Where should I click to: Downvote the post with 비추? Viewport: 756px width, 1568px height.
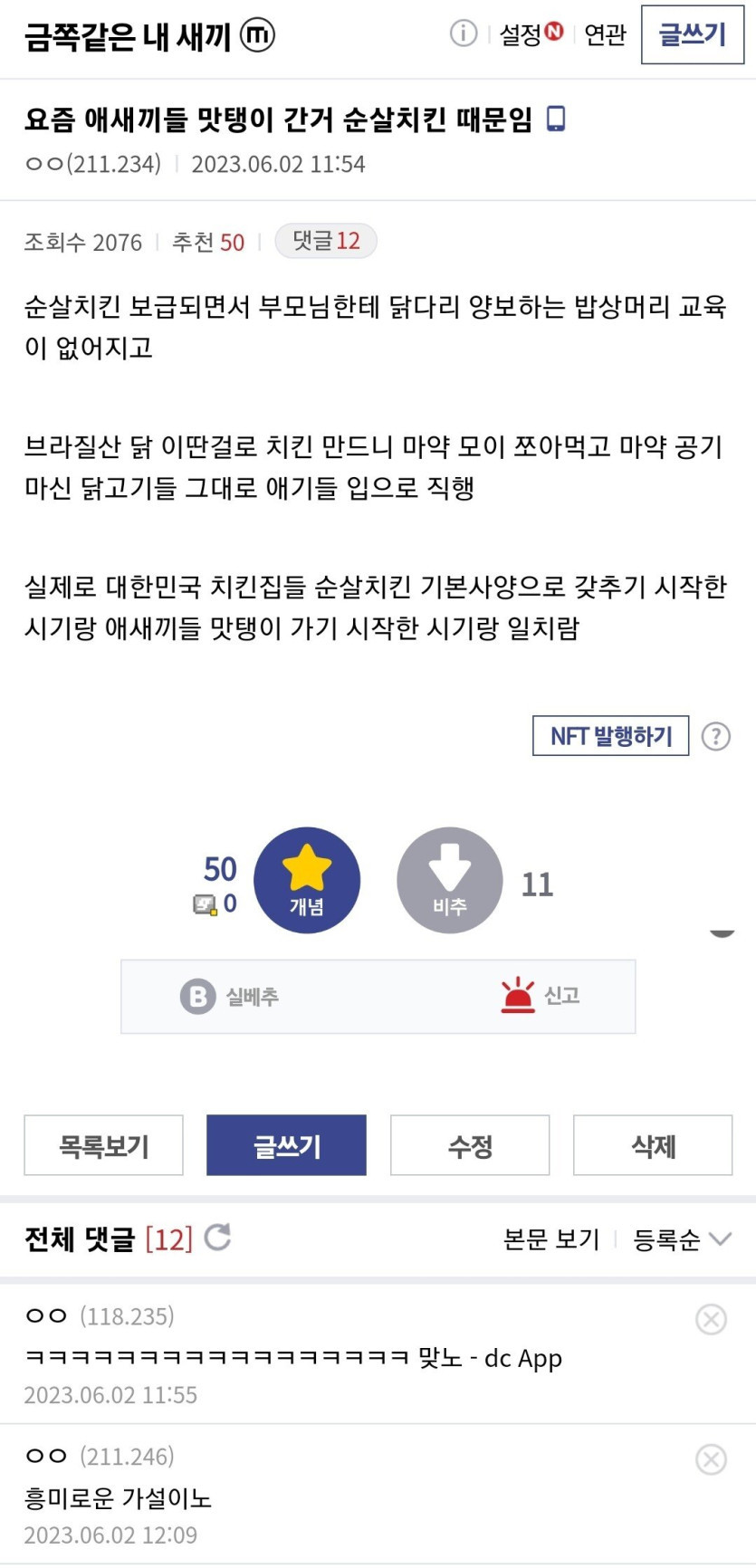449,880
